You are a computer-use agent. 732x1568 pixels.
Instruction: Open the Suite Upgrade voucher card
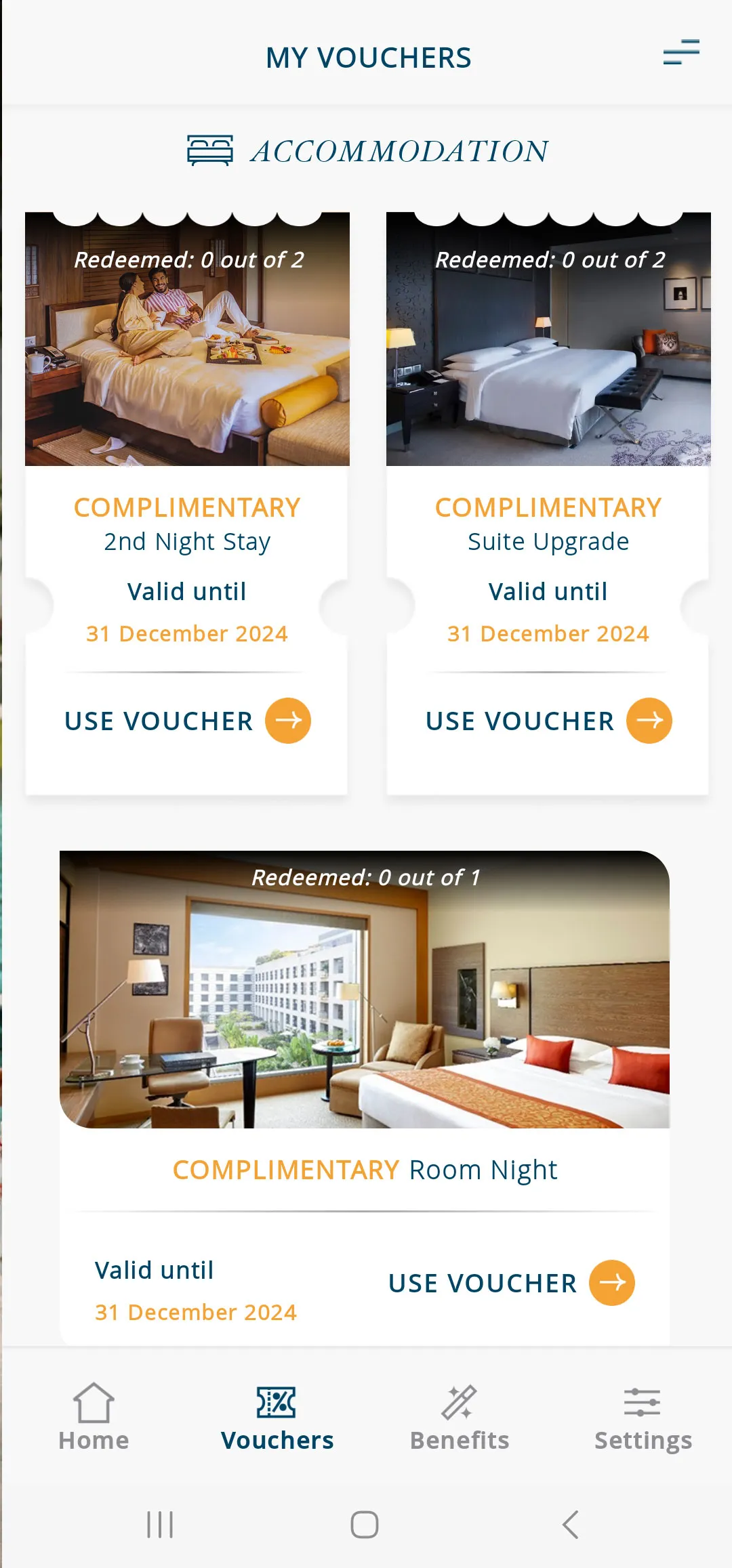click(x=548, y=339)
